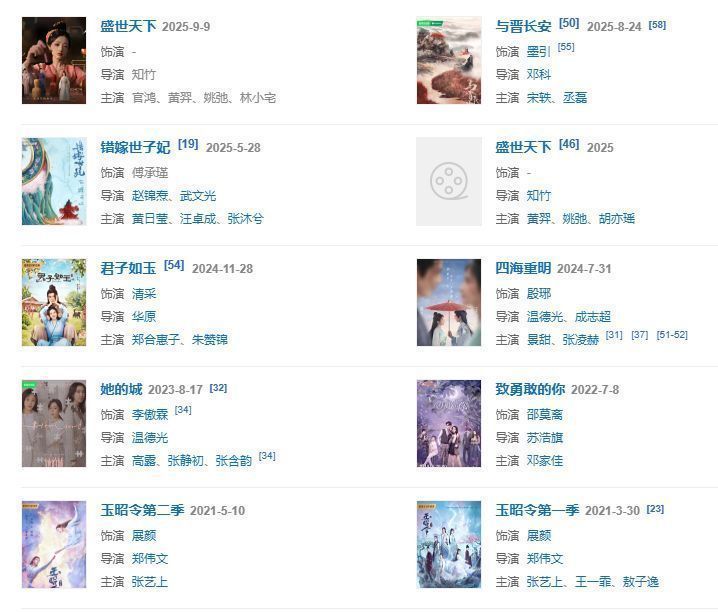Open director 苏浩旗's page link
Screen dimensions: 718x612
click(x=545, y=438)
